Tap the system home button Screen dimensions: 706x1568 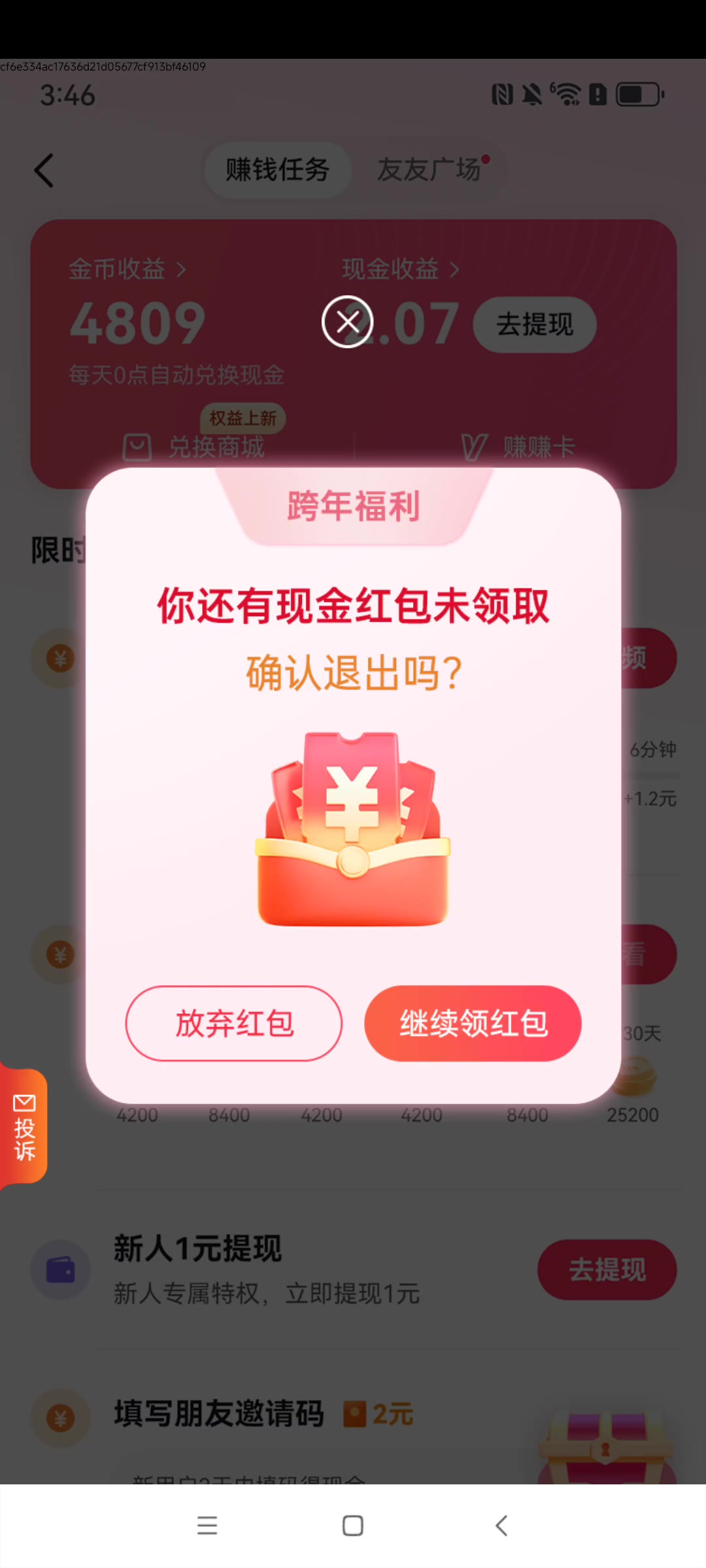353,1526
